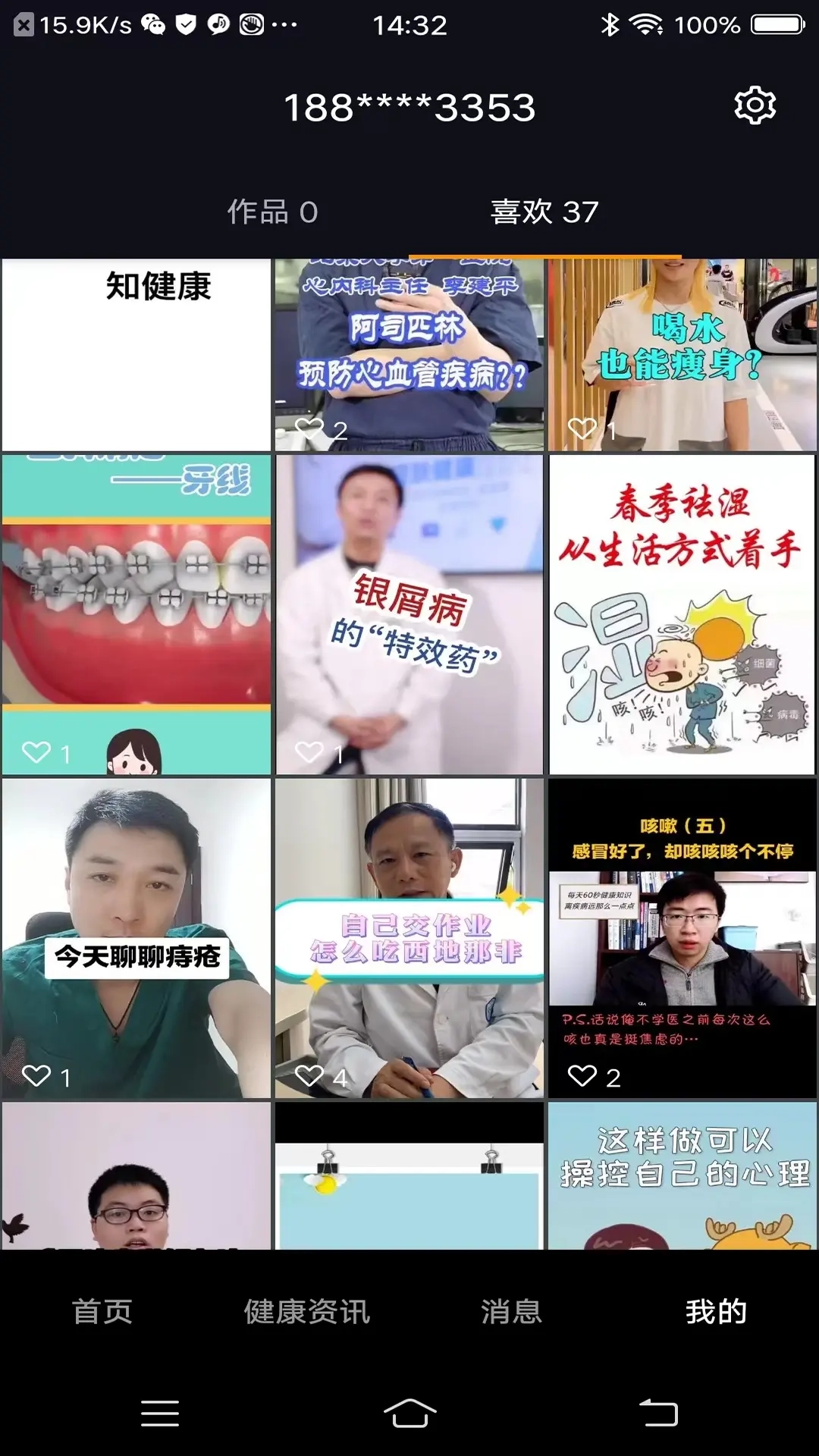Unlike the 西地那非 video via its heart icon
The width and height of the screenshot is (819, 1456).
pyautogui.click(x=309, y=1075)
